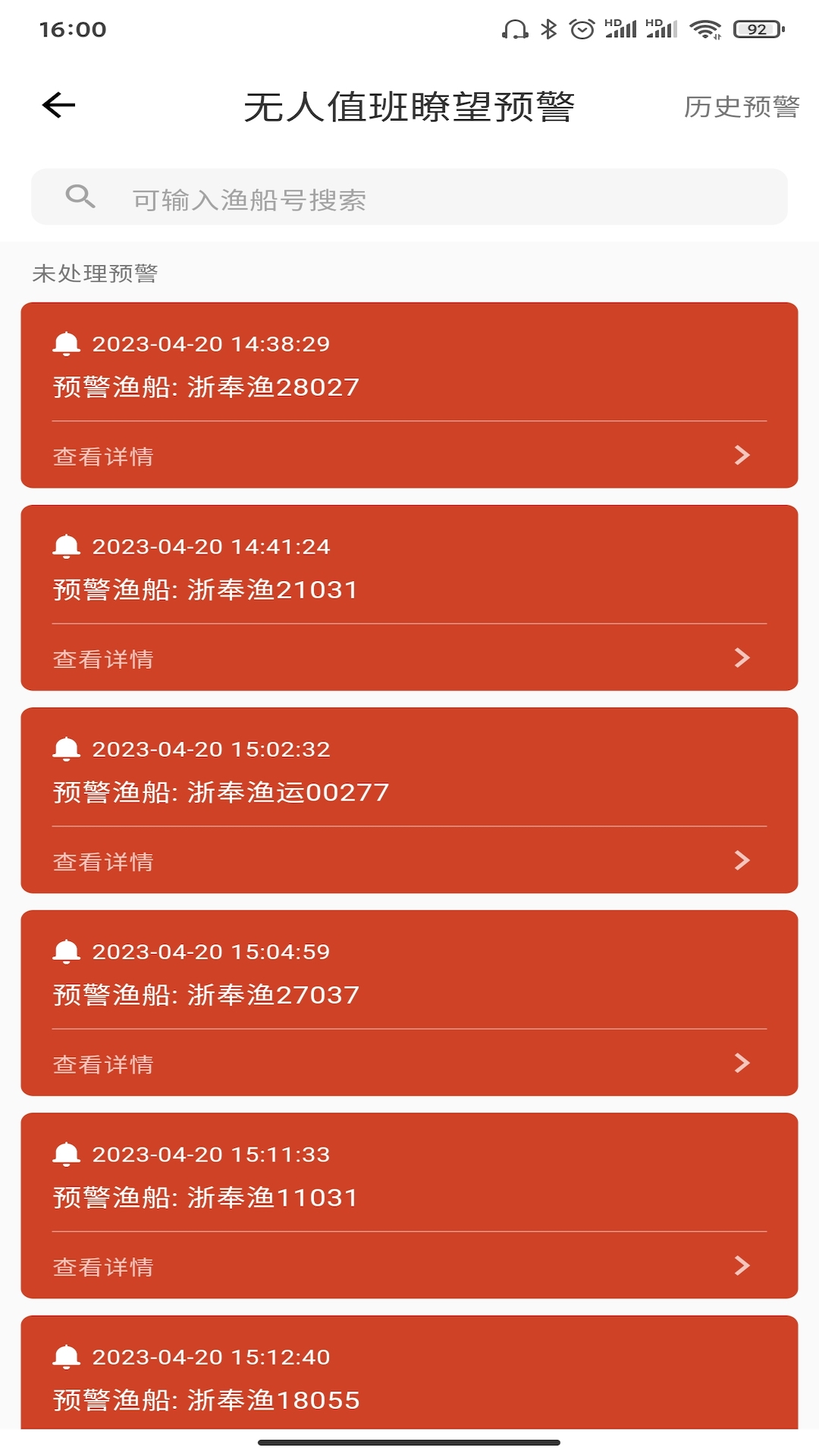Open 查看详情 for 浙奉渔21031
The height and width of the screenshot is (1456, 819).
tap(409, 658)
